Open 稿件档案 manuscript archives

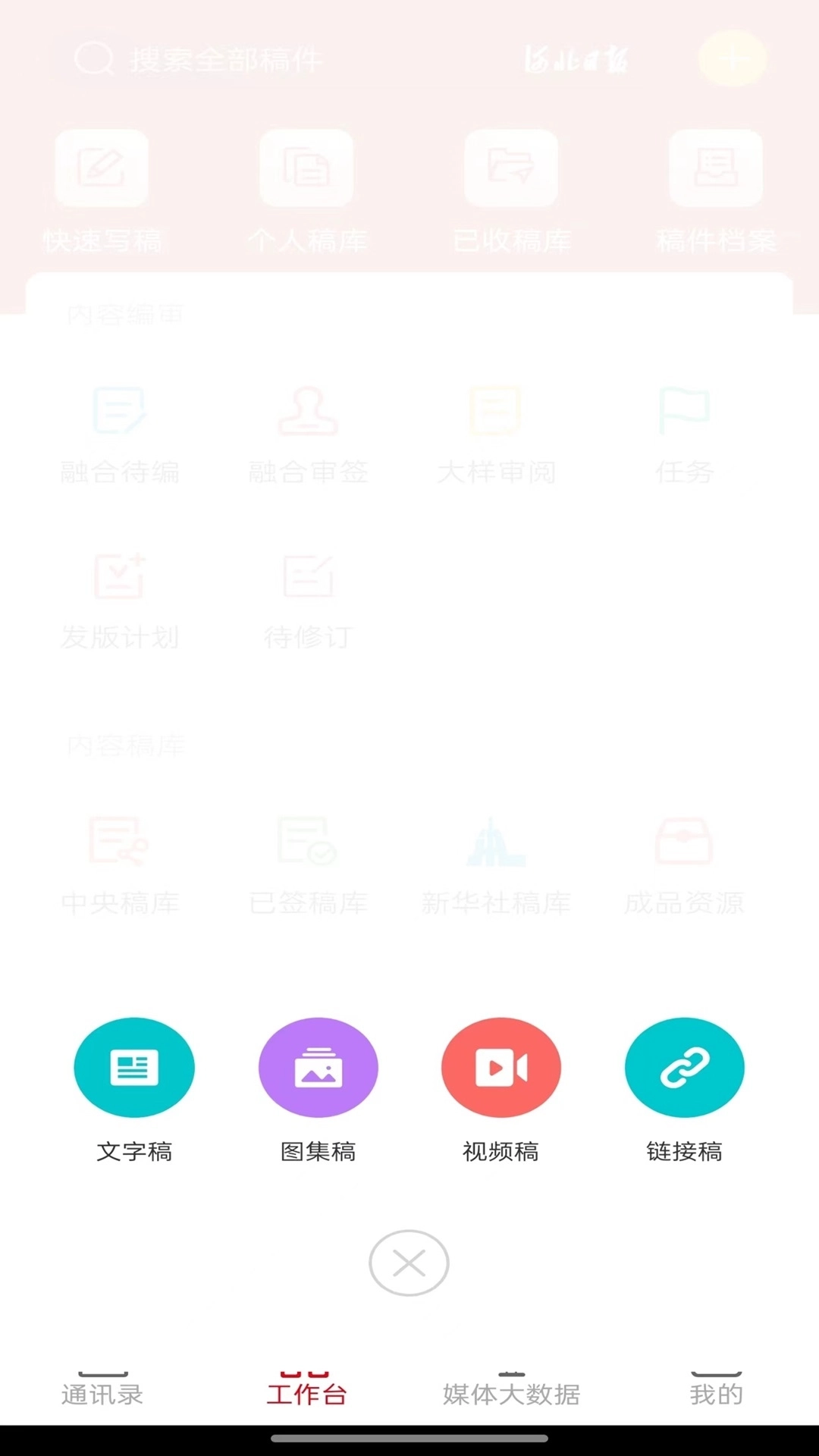click(715, 190)
